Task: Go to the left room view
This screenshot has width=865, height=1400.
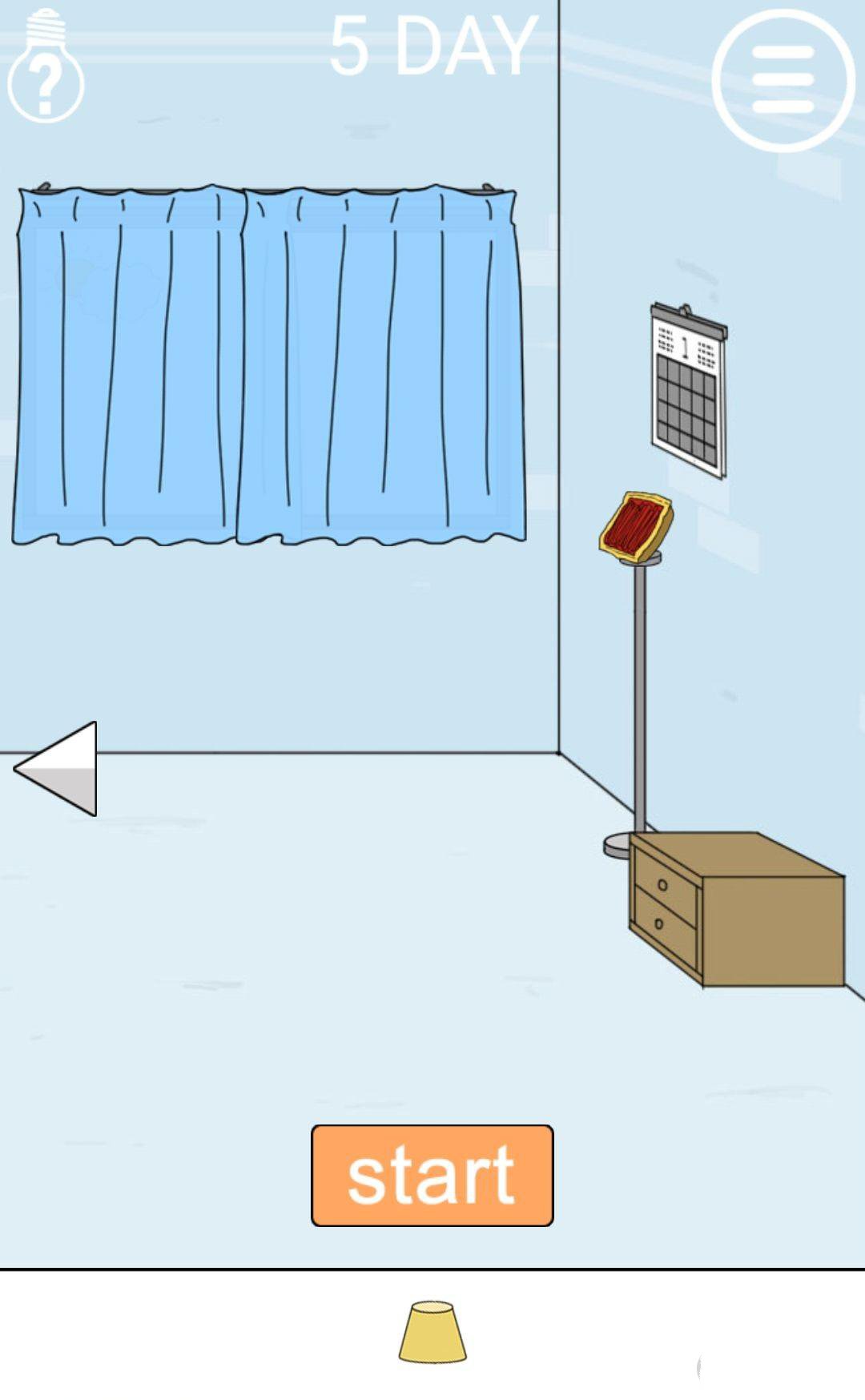Action: click(58, 768)
